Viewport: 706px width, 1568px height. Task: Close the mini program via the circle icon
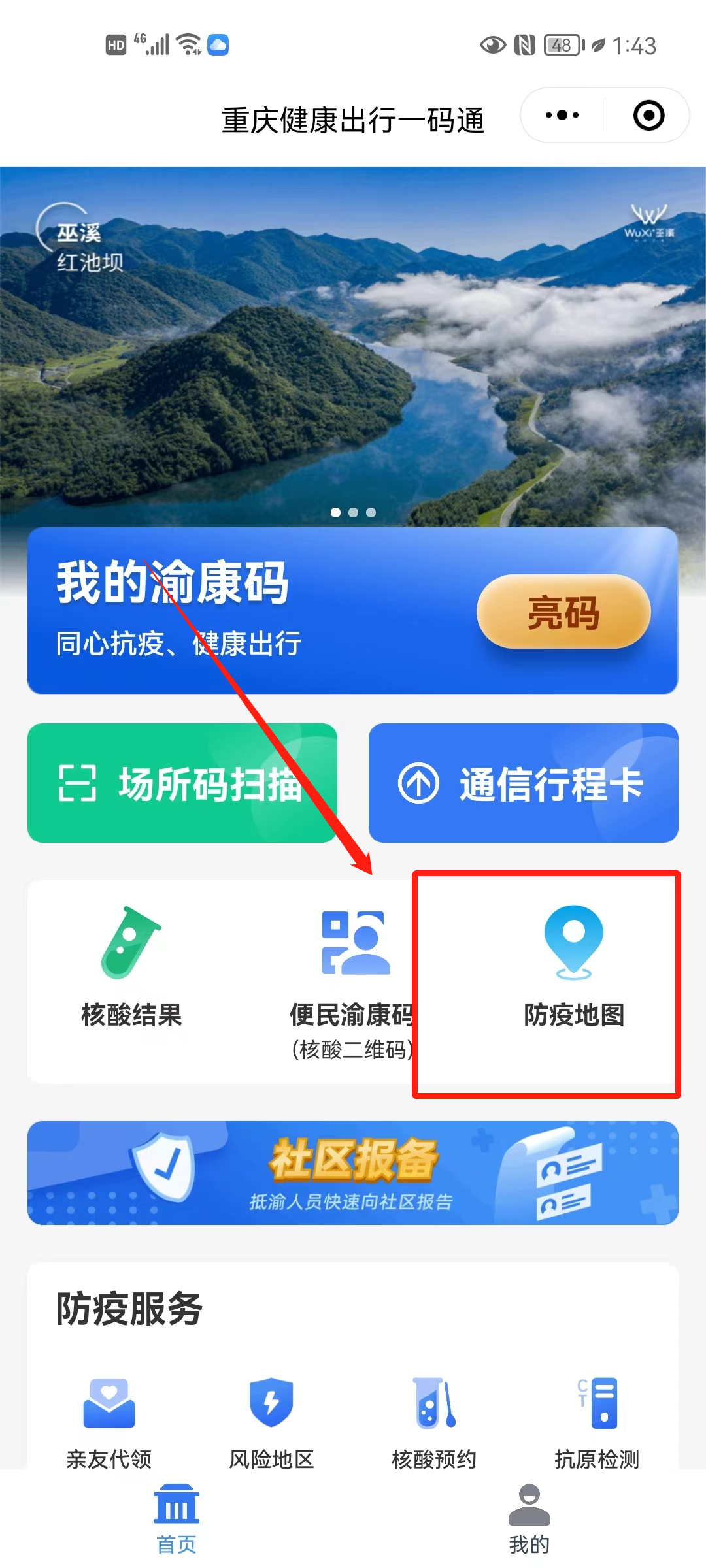[x=648, y=116]
